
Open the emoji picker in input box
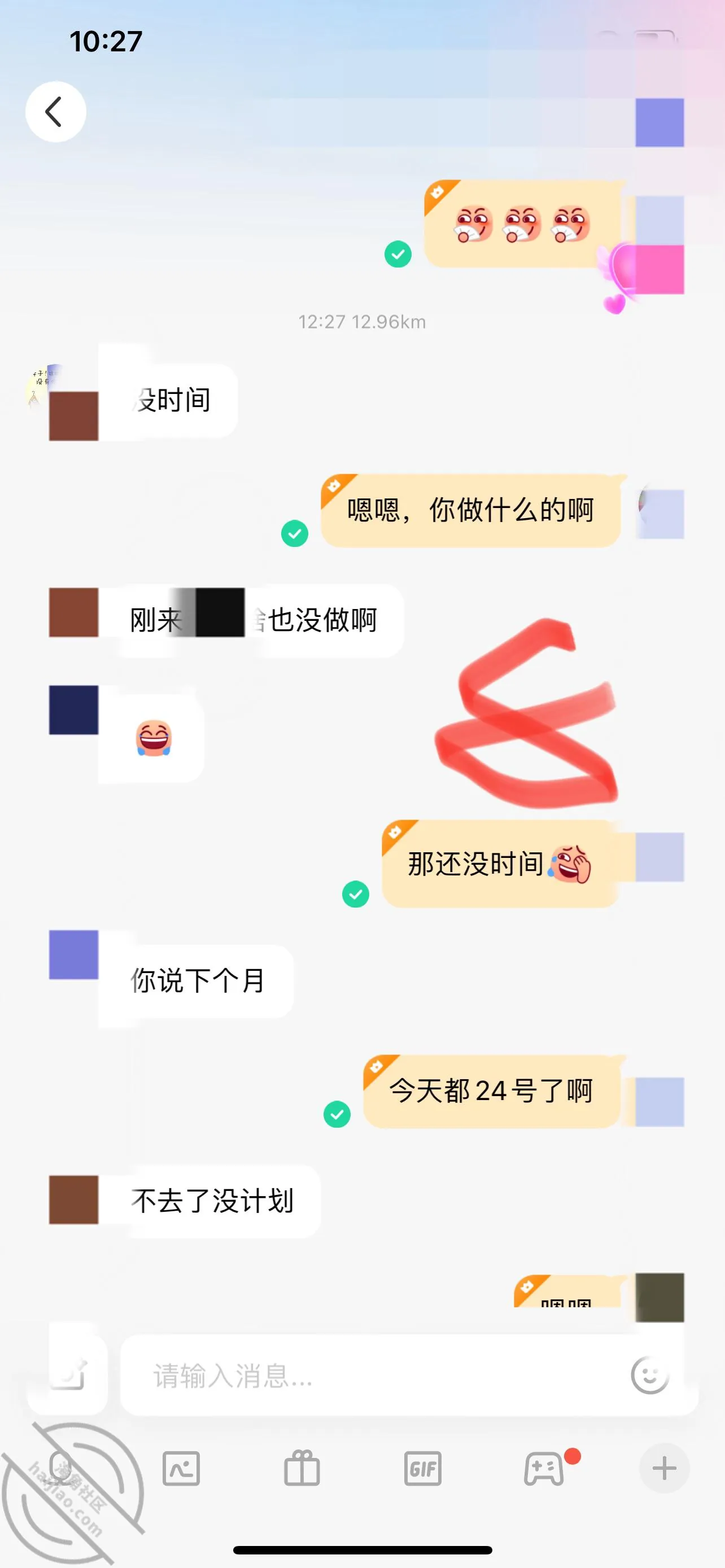click(x=650, y=1375)
